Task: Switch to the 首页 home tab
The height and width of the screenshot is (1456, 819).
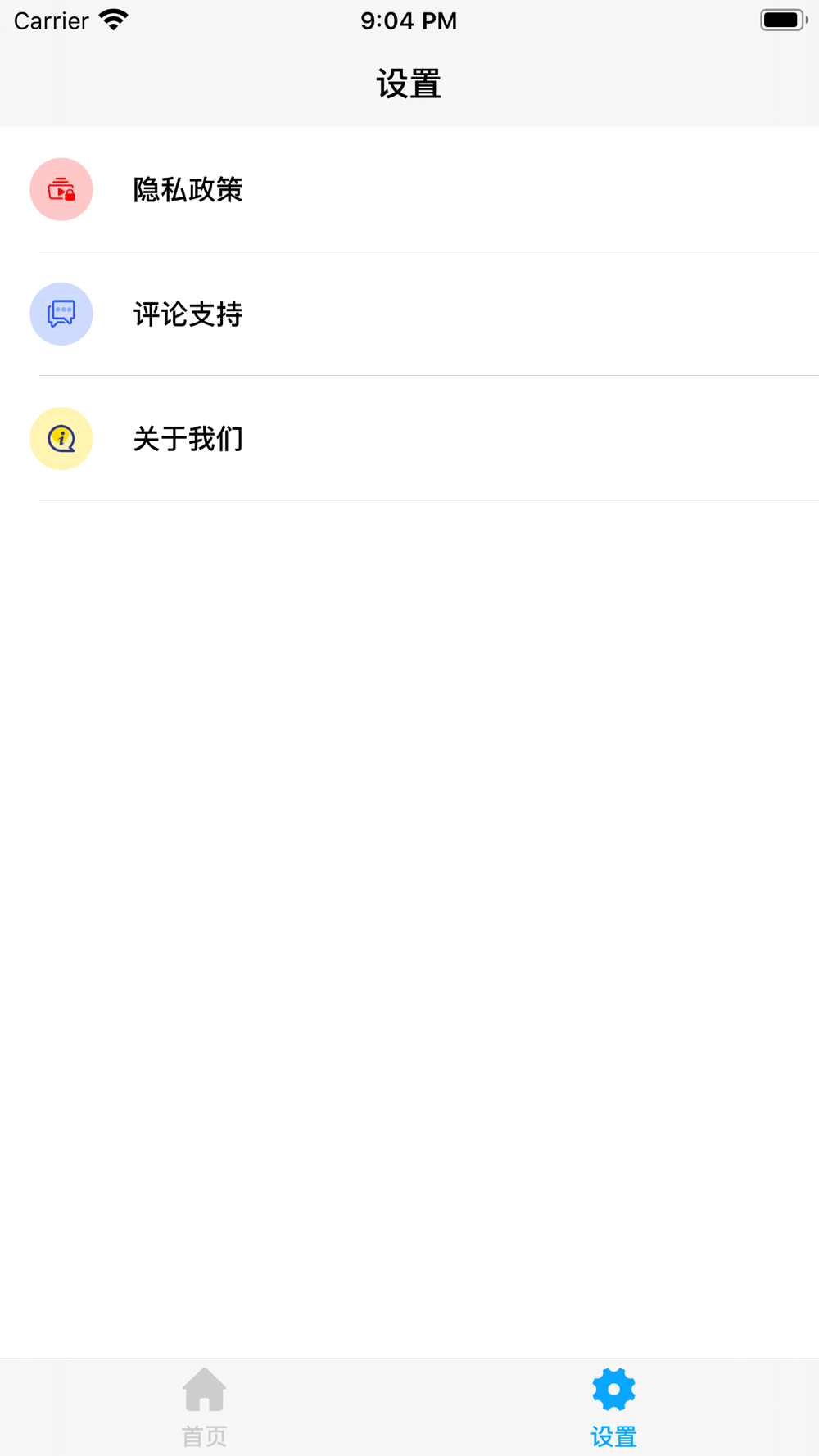Action: (x=205, y=1407)
